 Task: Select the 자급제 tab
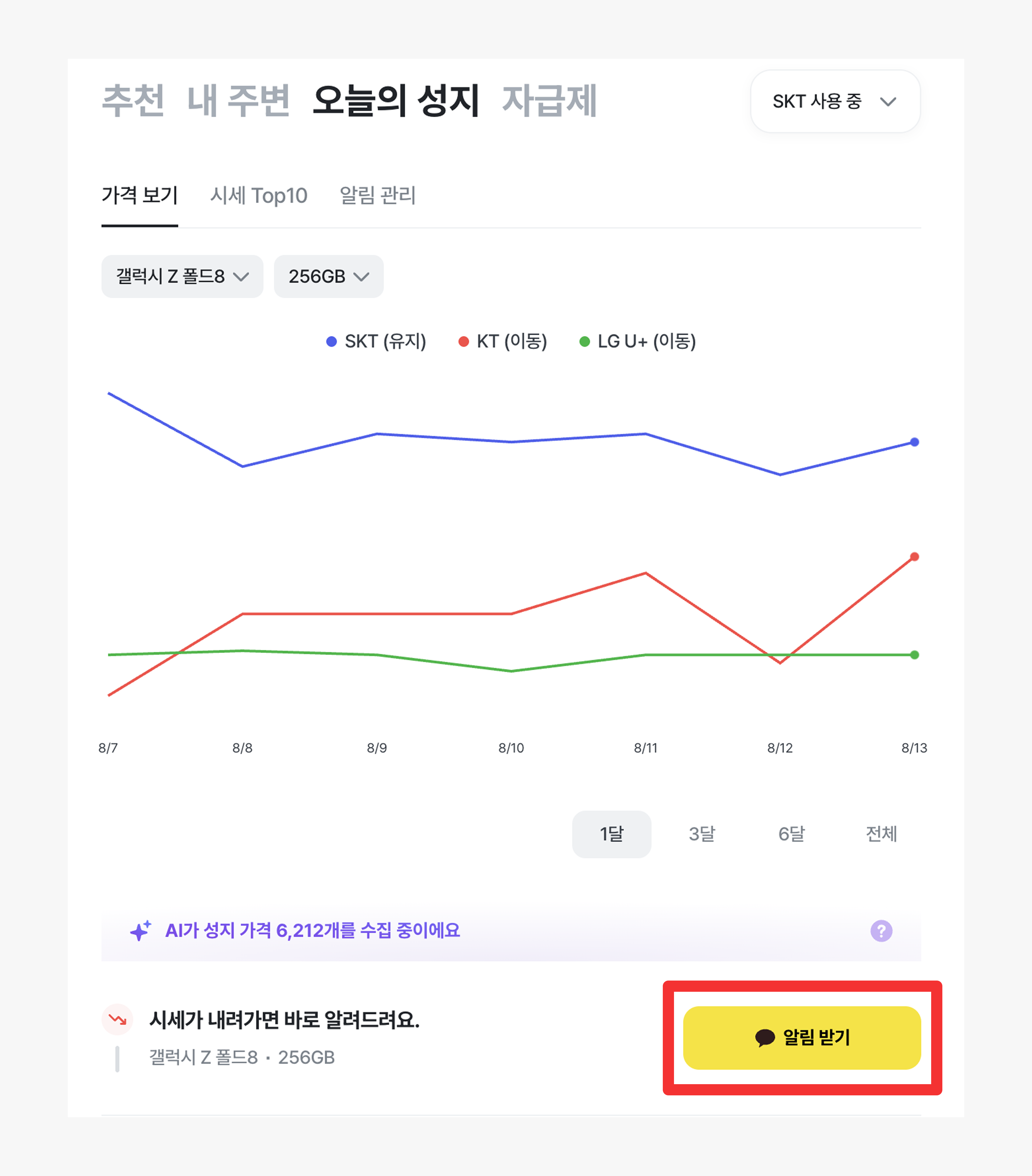(x=550, y=101)
